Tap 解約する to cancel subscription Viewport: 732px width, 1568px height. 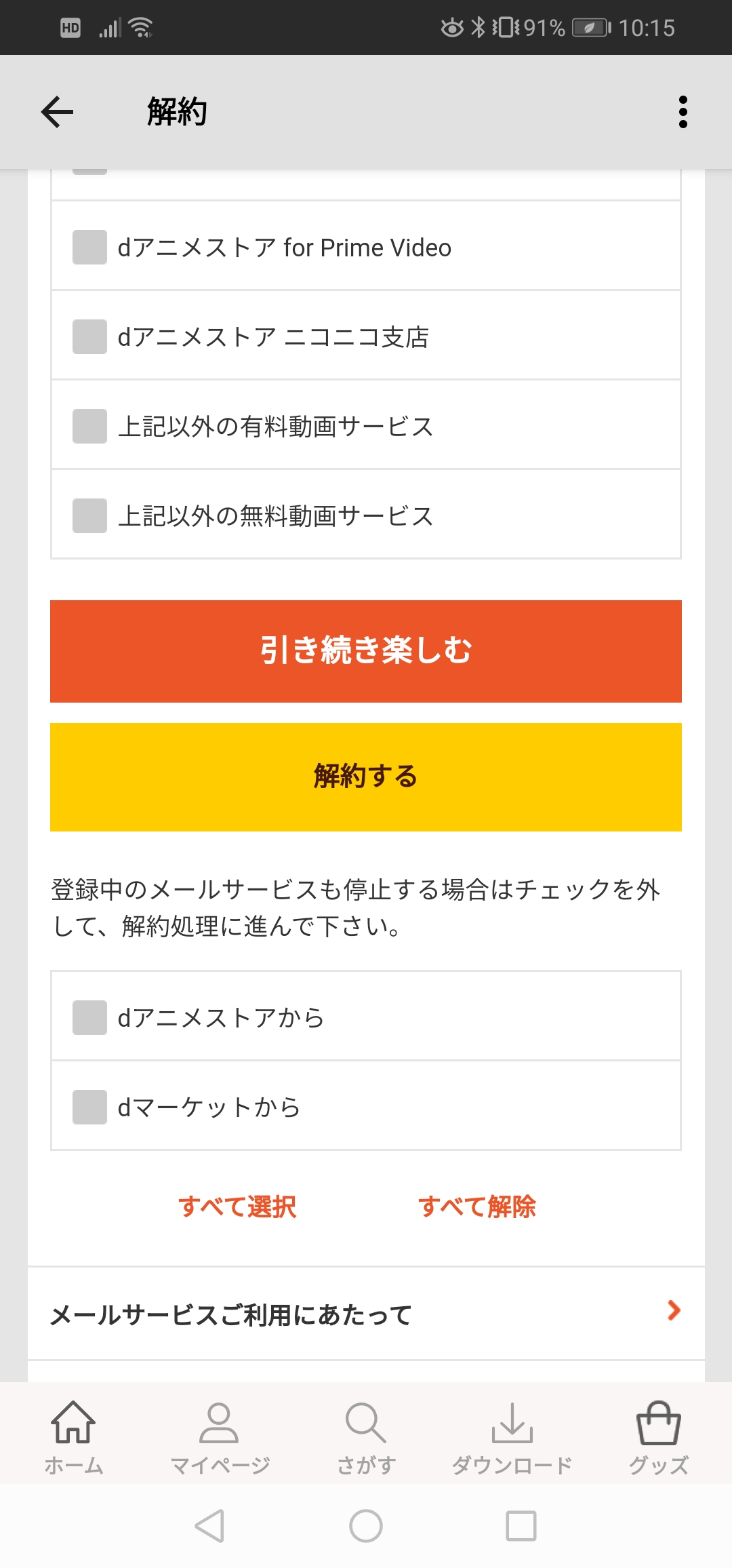(366, 777)
